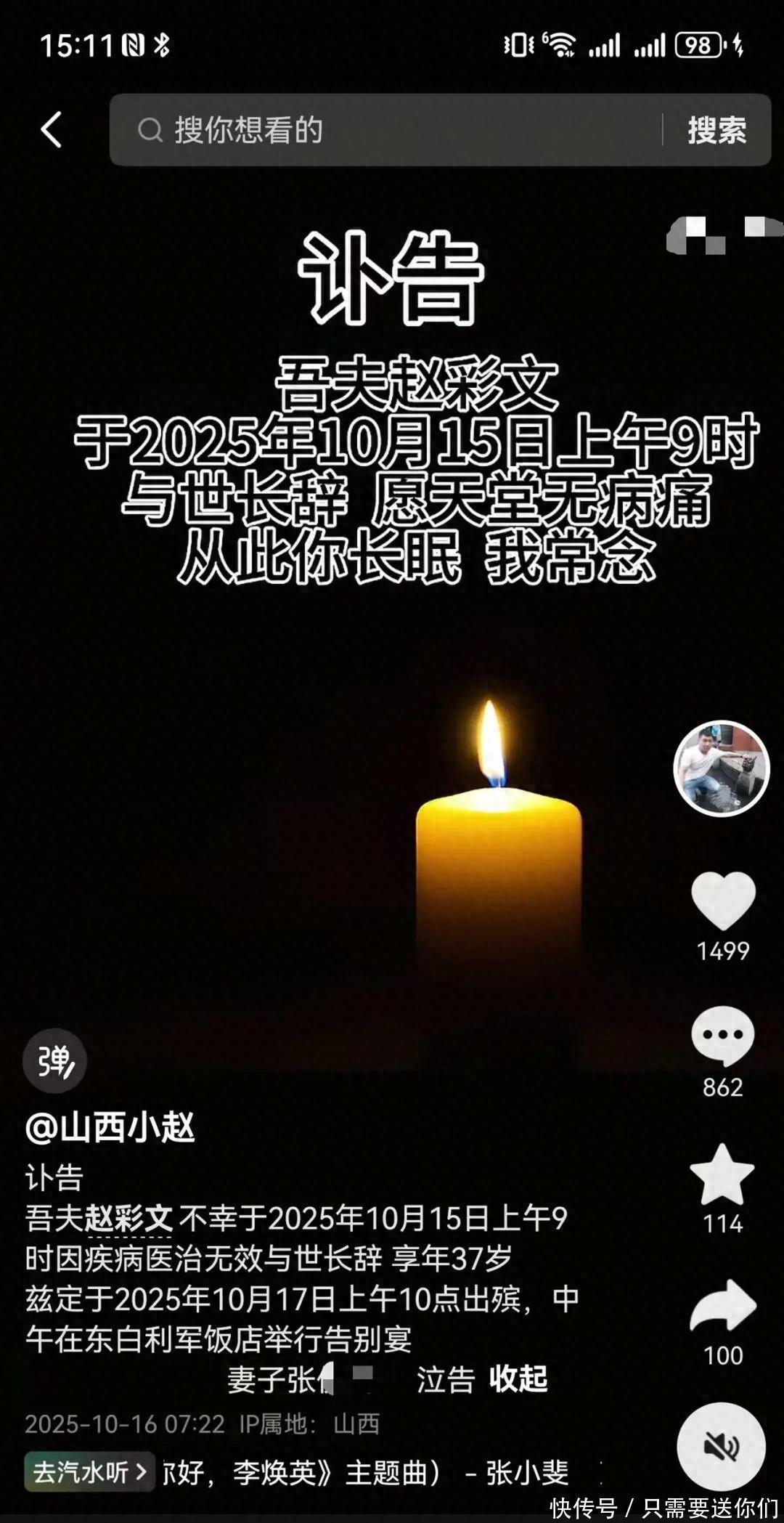Unmute sound with the speaker button
784x1523 pixels.
721,1446
